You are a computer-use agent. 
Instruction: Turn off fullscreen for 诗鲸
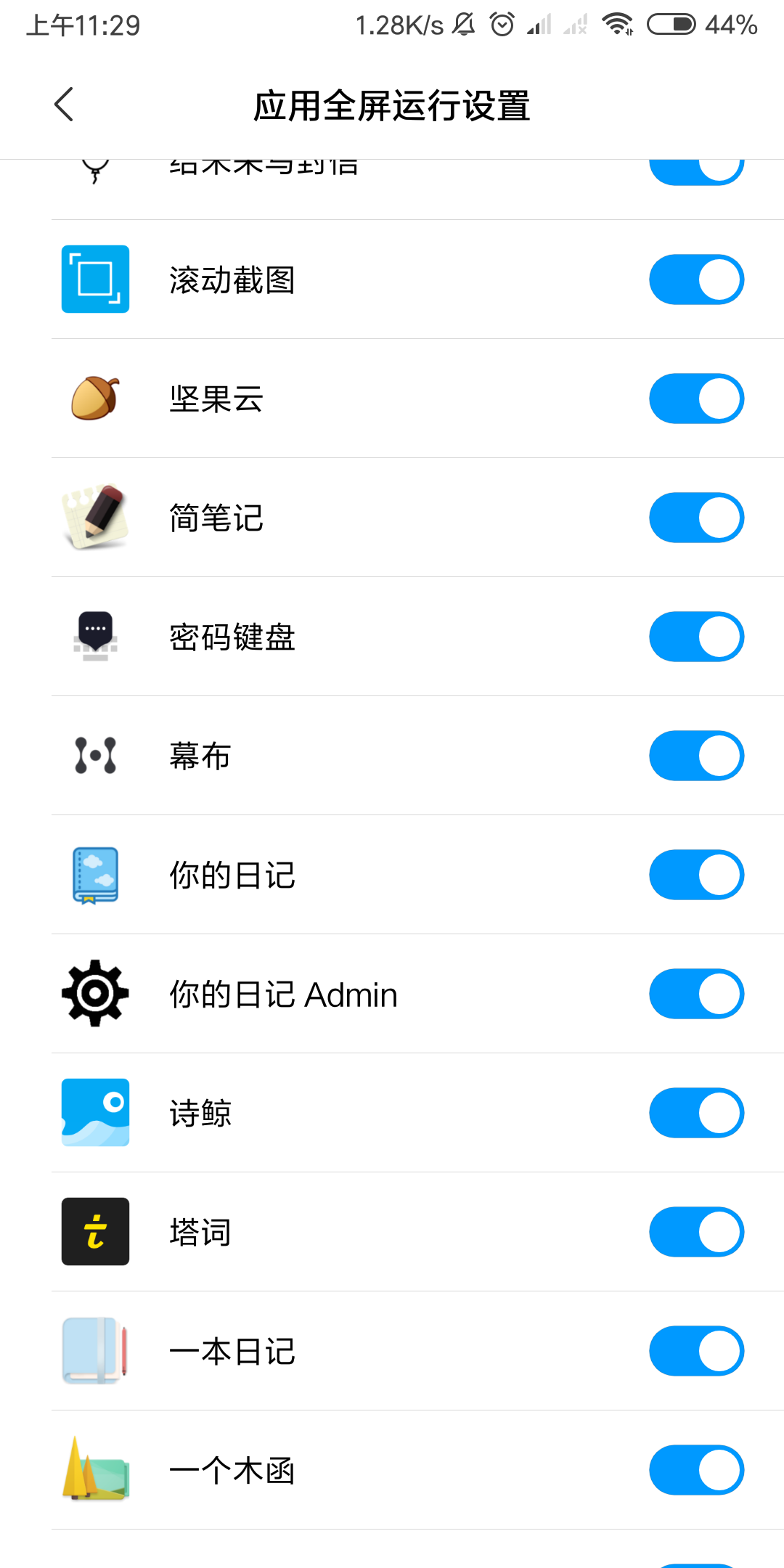696,1113
